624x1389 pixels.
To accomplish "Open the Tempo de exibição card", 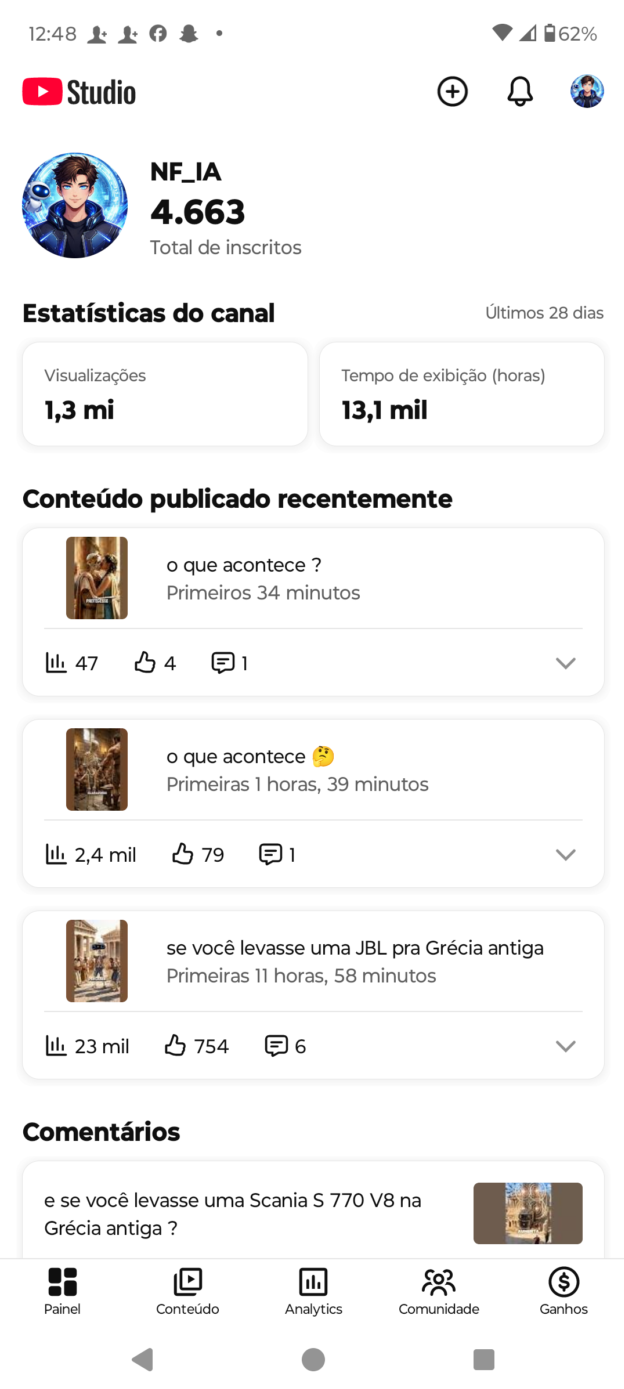I will point(461,394).
